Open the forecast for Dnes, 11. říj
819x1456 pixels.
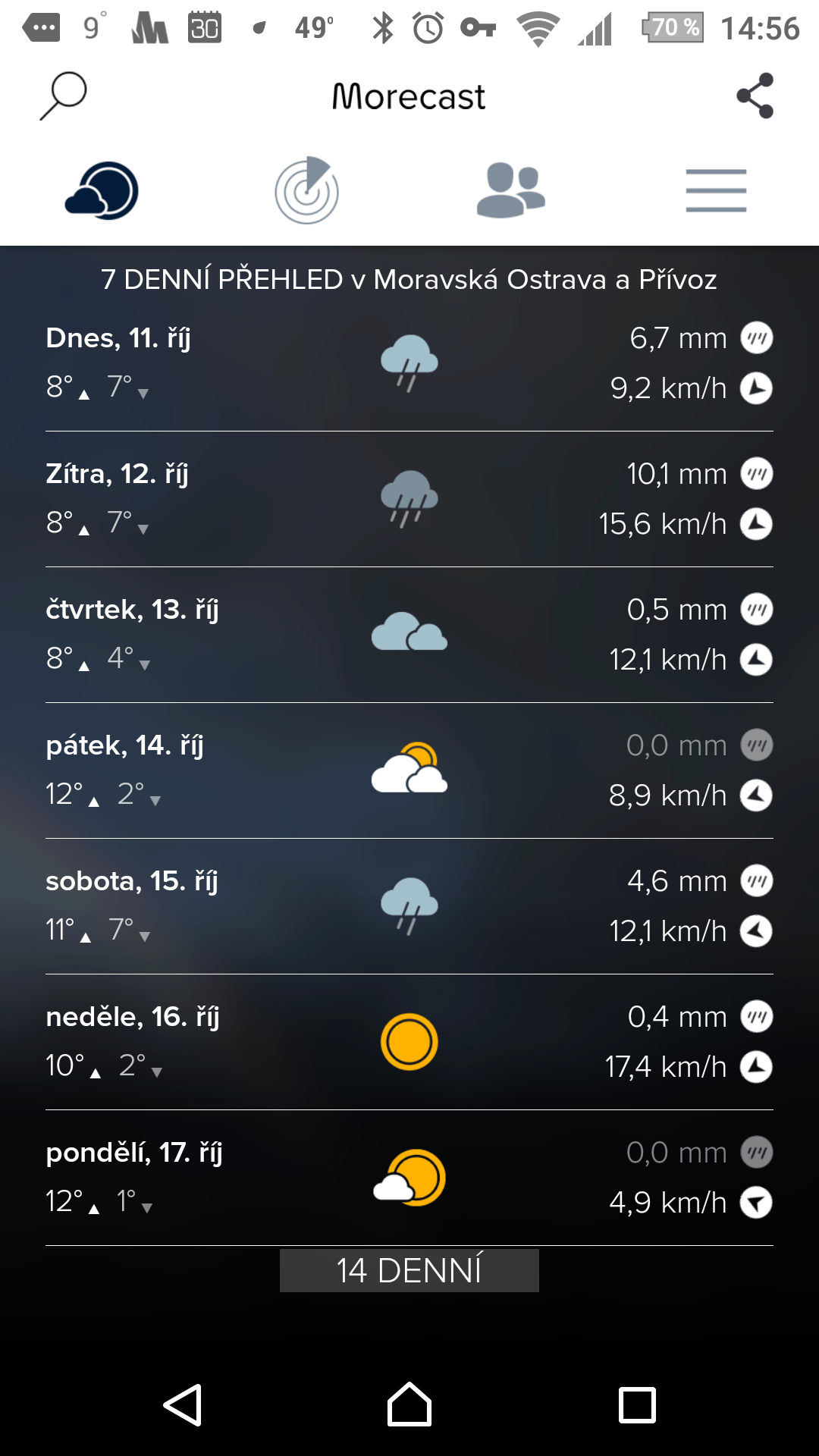(409, 364)
